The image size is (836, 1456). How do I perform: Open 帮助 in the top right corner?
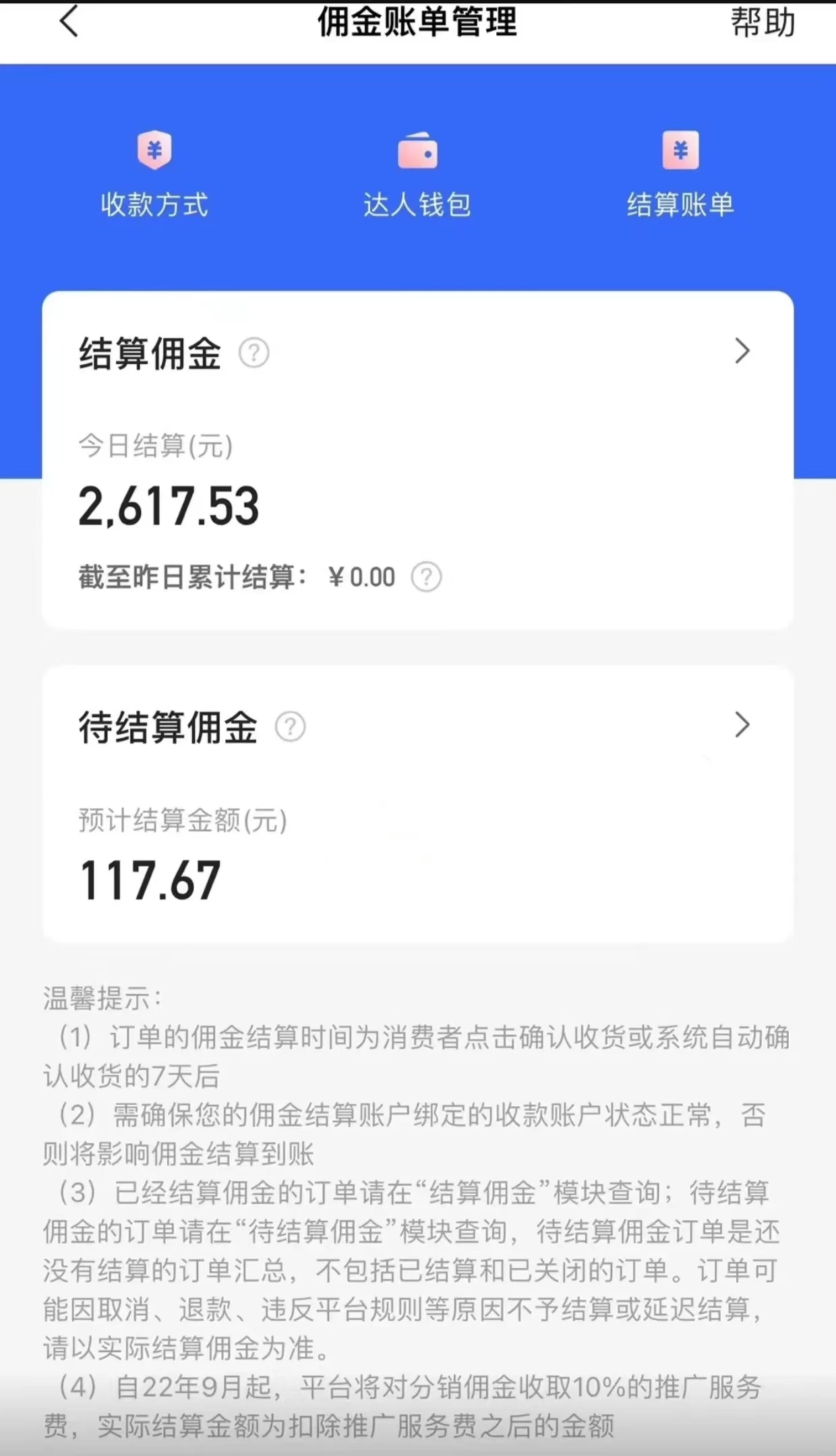point(760,22)
